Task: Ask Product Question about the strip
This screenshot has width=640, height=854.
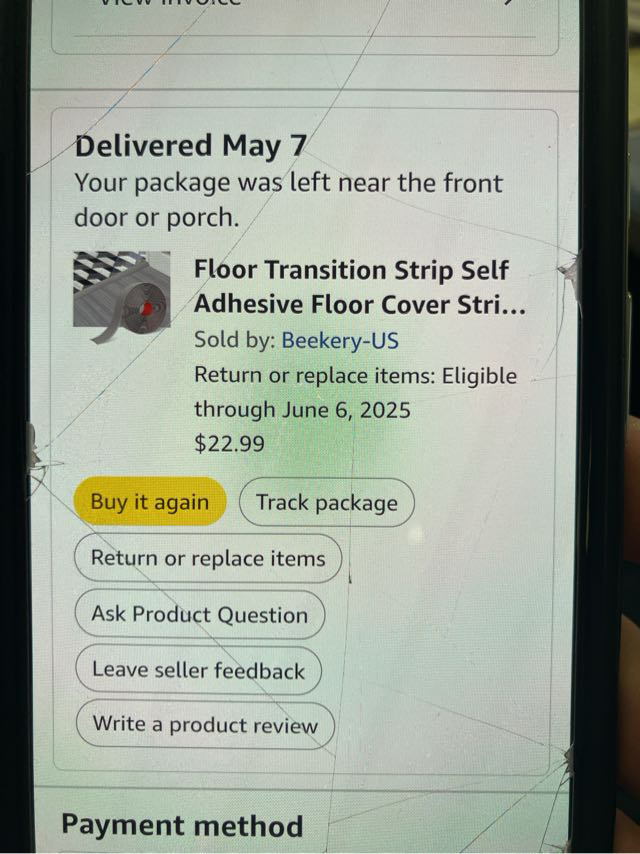Action: click(199, 614)
